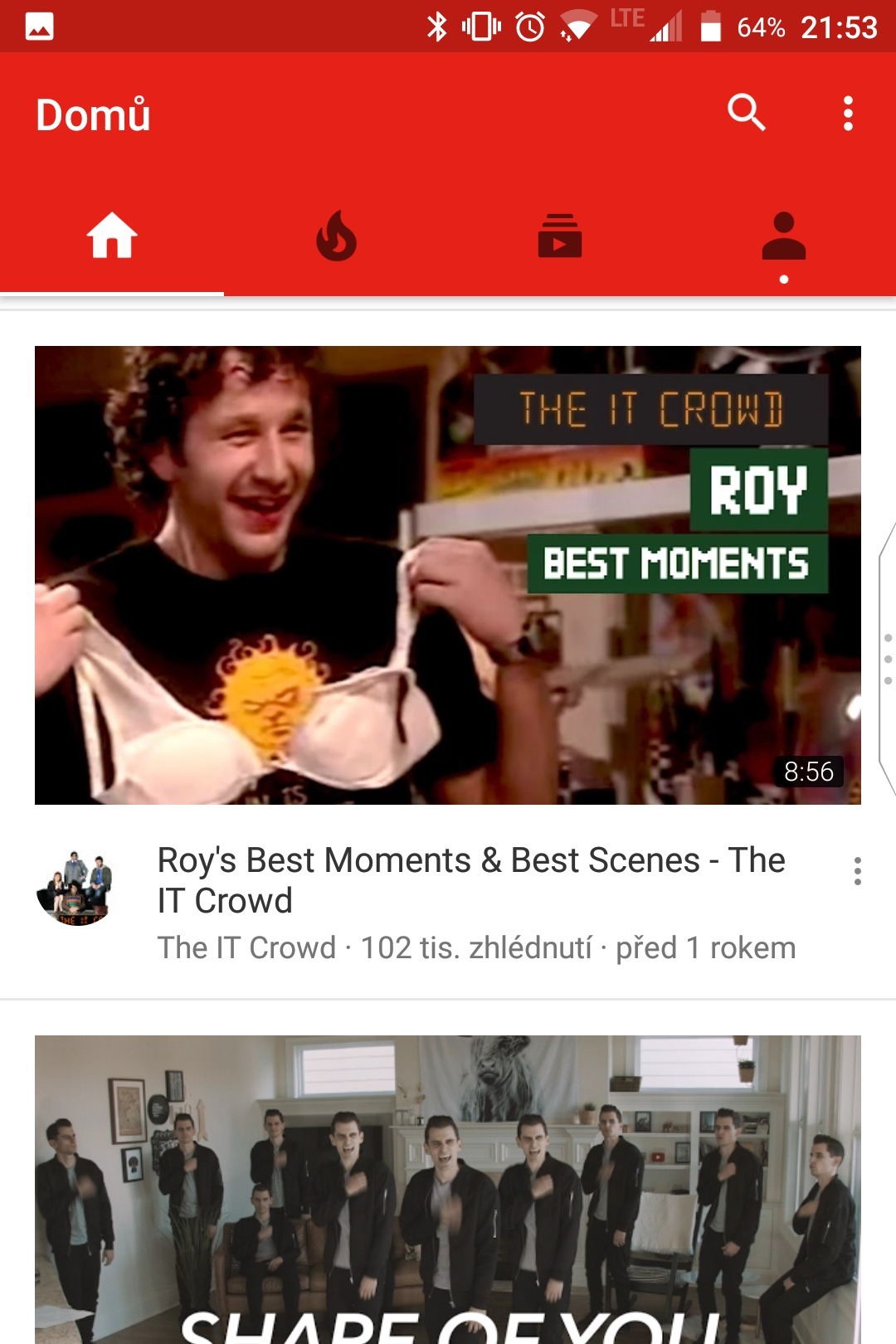Switch to the Home tab
The width and height of the screenshot is (896, 1344).
[x=112, y=237]
